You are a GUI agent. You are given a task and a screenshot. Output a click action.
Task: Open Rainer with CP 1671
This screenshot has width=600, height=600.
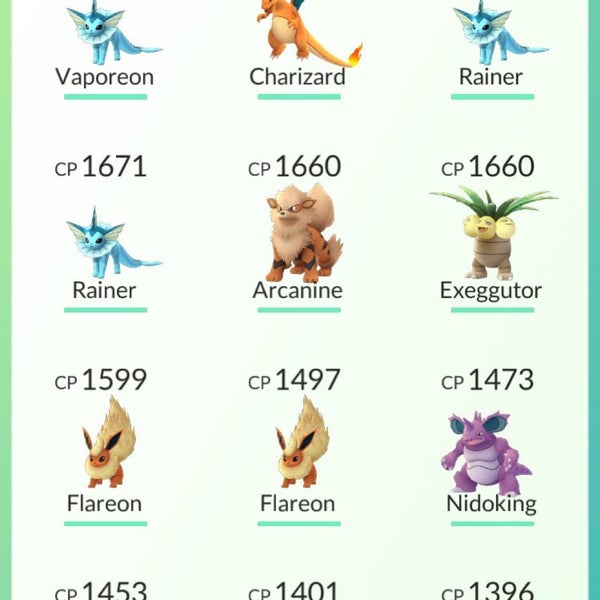[105, 245]
